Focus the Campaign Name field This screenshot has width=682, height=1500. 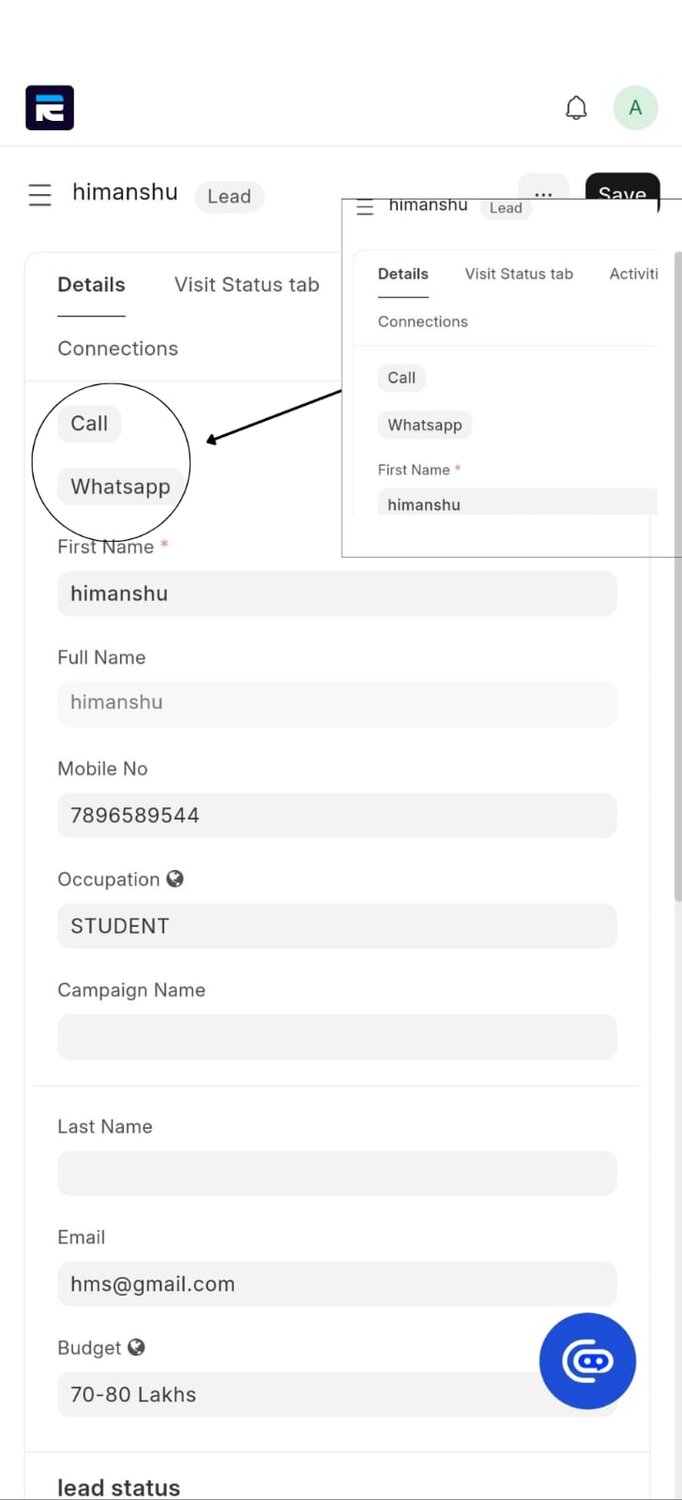click(x=337, y=1037)
